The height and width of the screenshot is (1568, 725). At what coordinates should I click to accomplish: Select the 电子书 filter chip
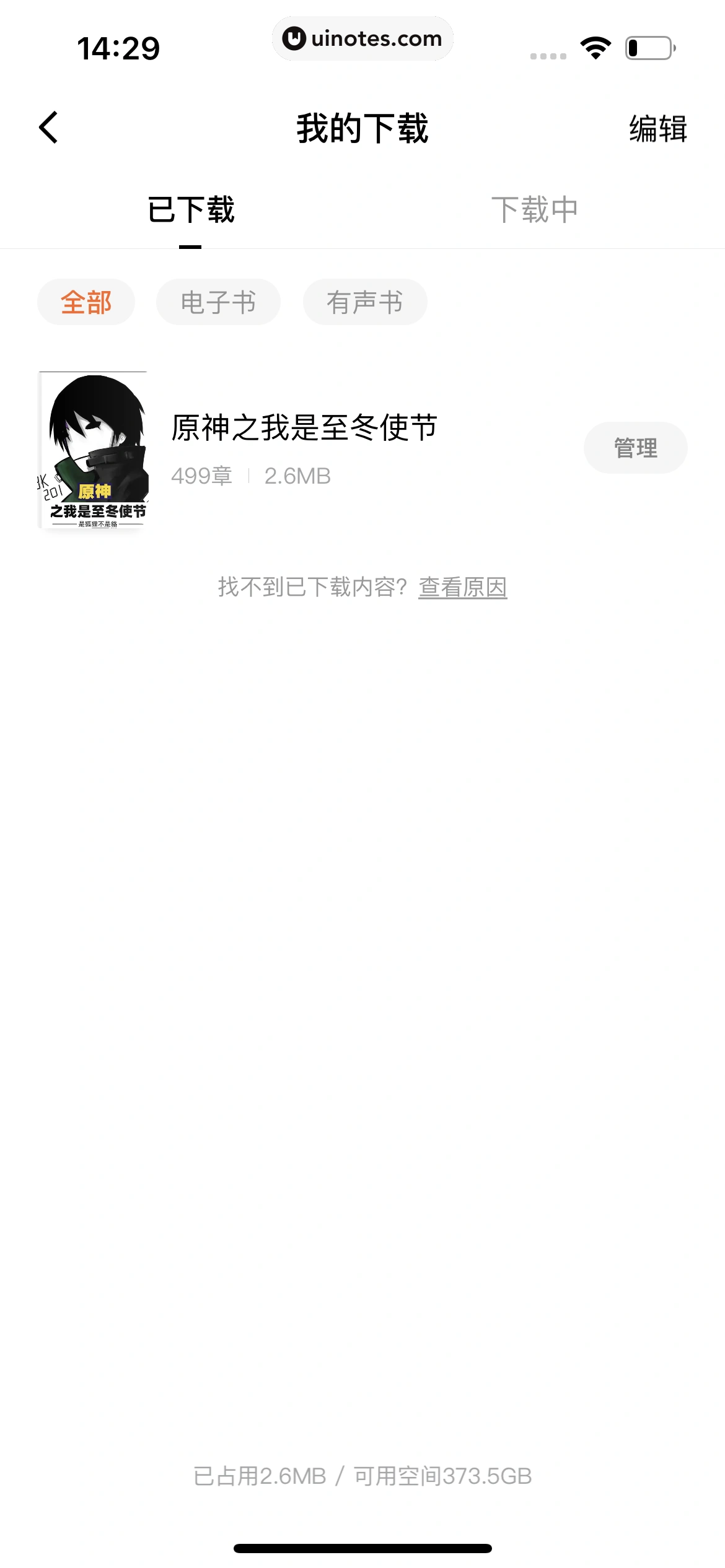[219, 302]
